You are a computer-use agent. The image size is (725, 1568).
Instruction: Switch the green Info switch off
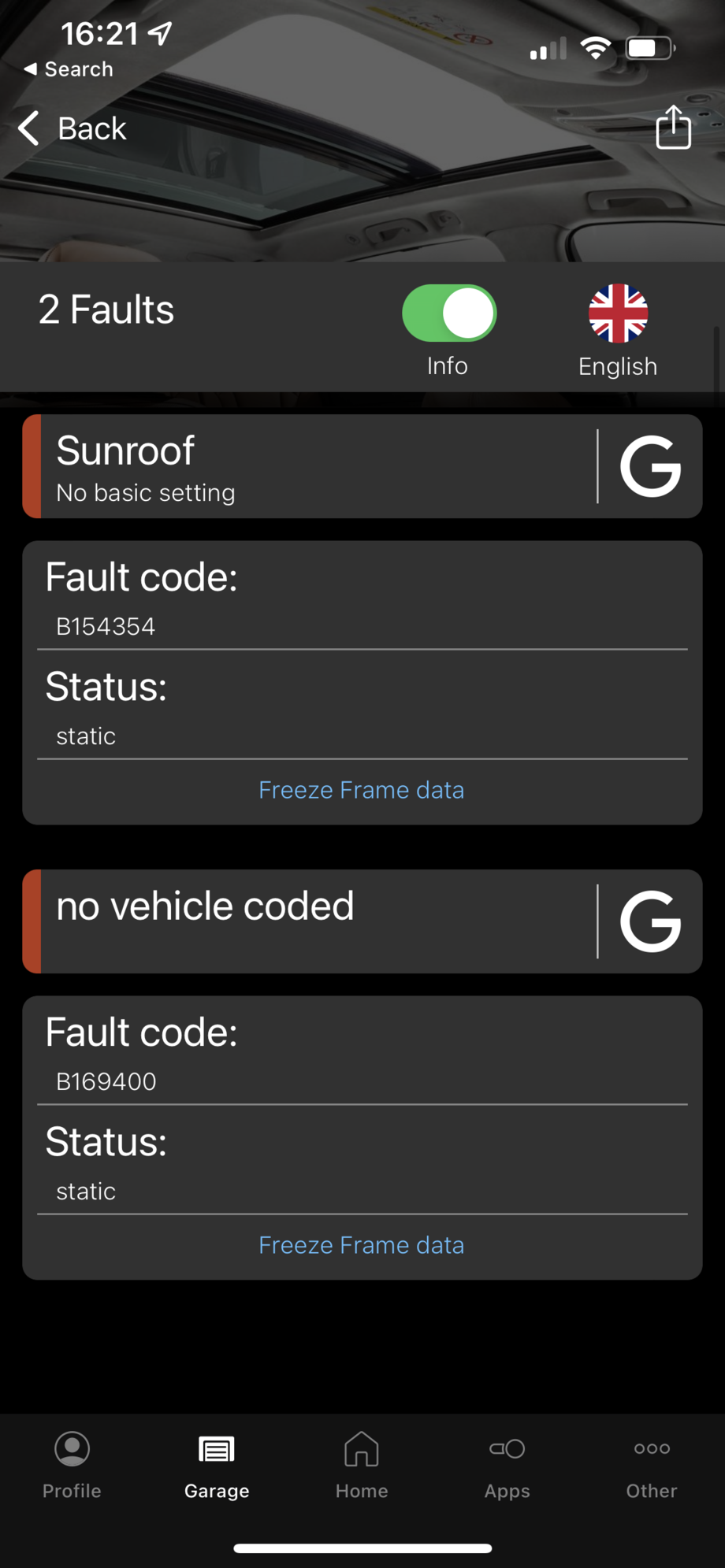(448, 313)
